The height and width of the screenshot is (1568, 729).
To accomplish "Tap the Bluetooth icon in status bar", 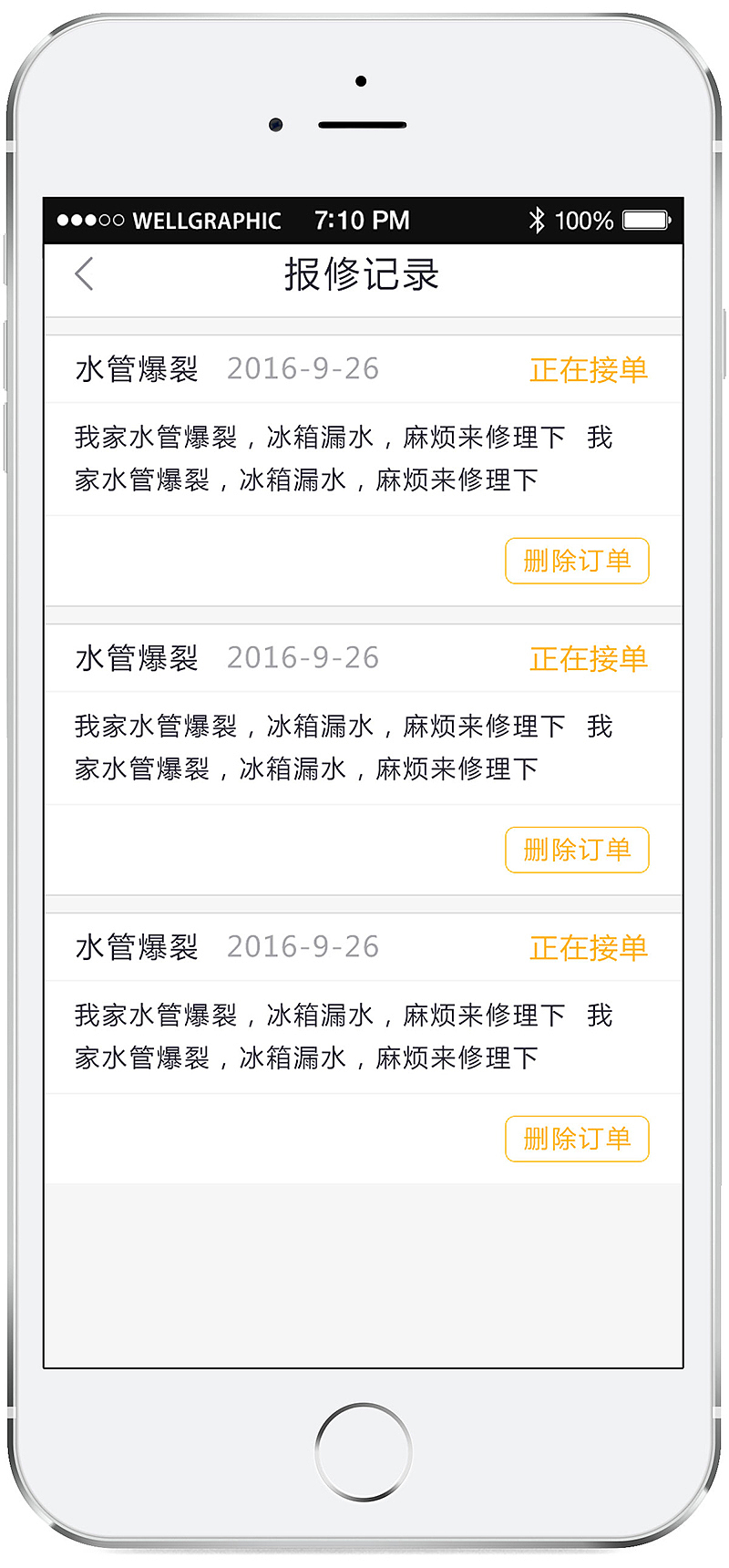I will click(538, 221).
